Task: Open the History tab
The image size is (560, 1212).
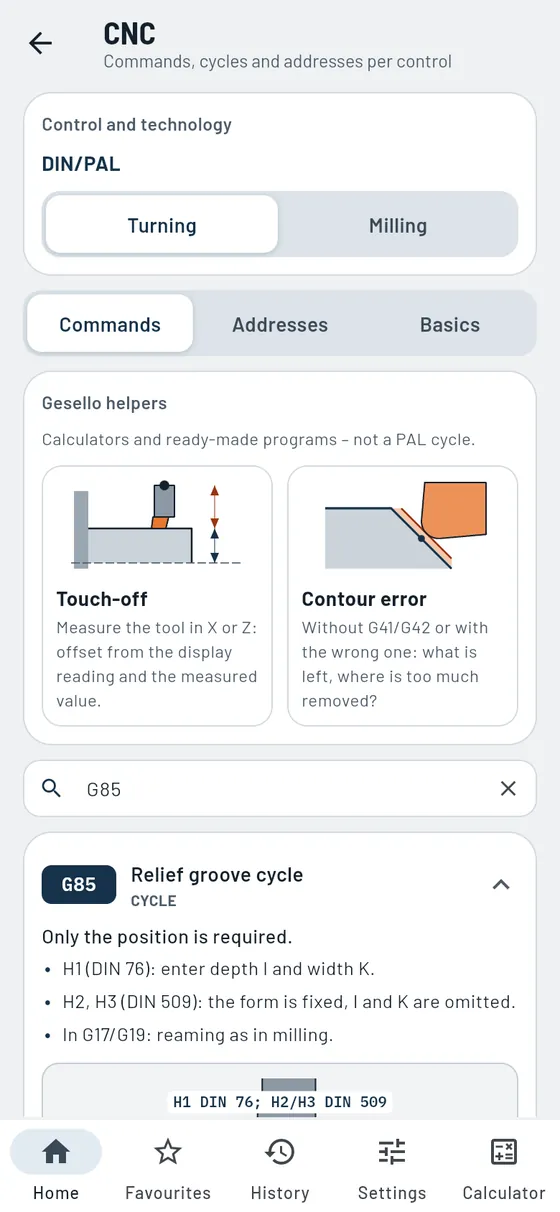Action: click(x=280, y=1166)
